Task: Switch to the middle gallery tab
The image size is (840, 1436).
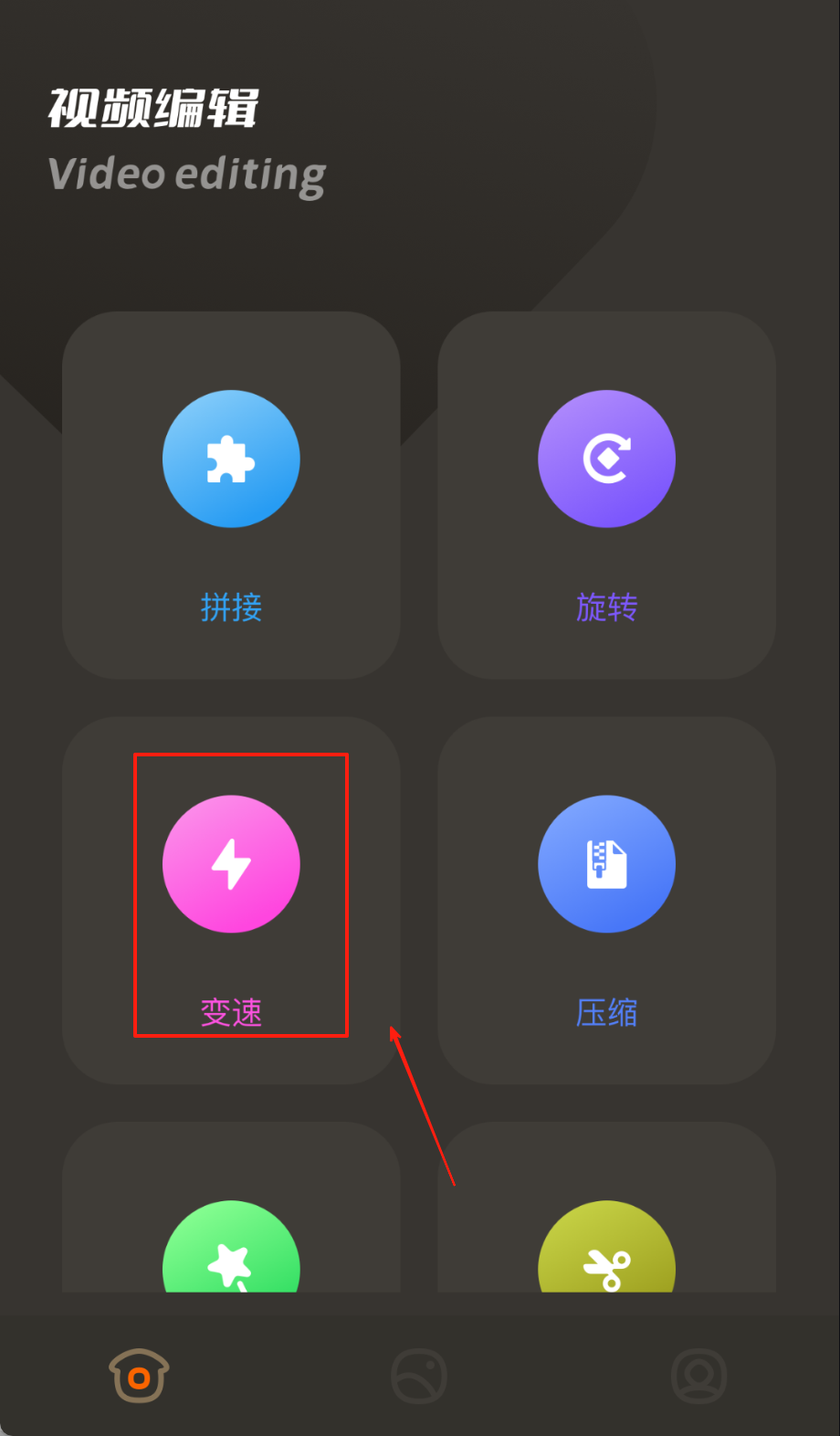Action: [x=419, y=1376]
